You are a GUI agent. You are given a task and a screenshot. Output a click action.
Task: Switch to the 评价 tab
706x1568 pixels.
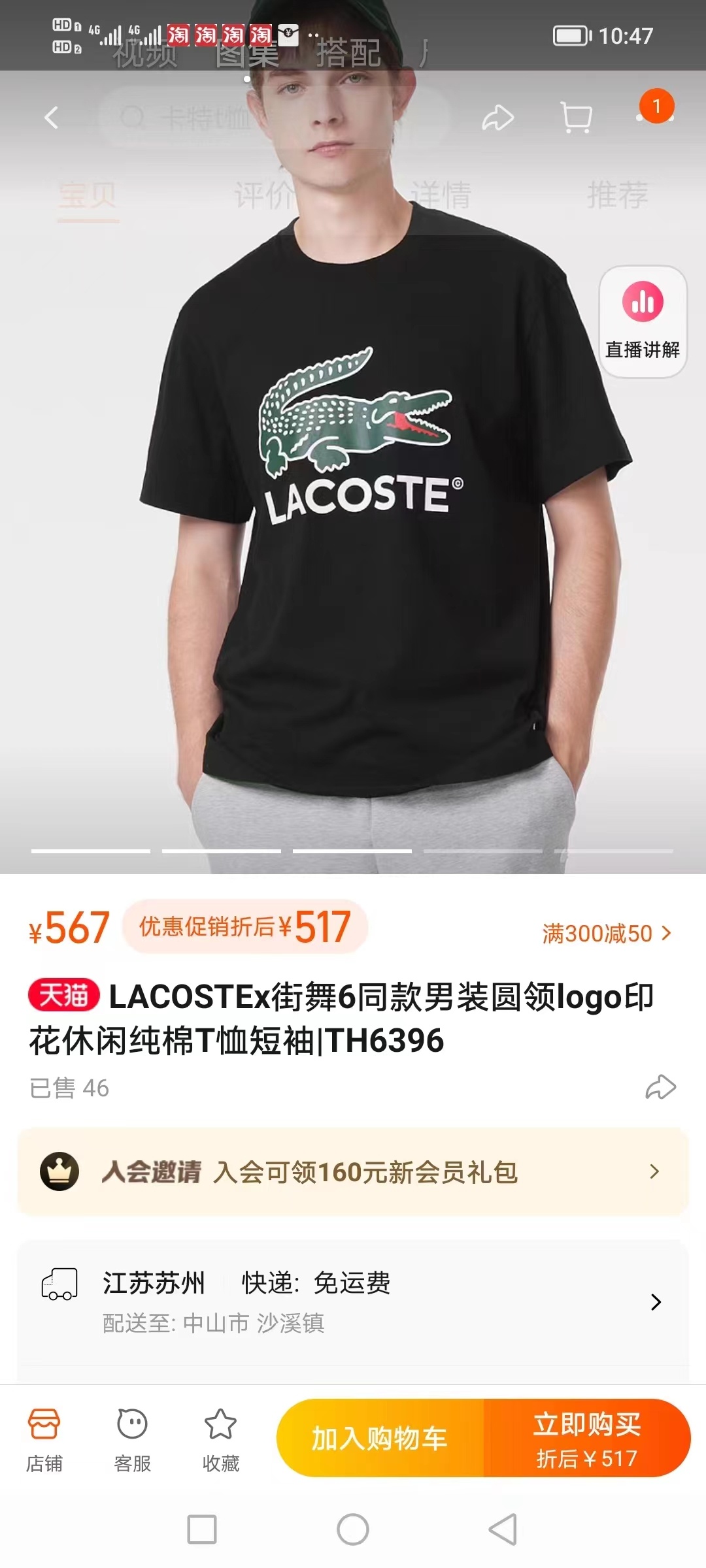tap(264, 195)
